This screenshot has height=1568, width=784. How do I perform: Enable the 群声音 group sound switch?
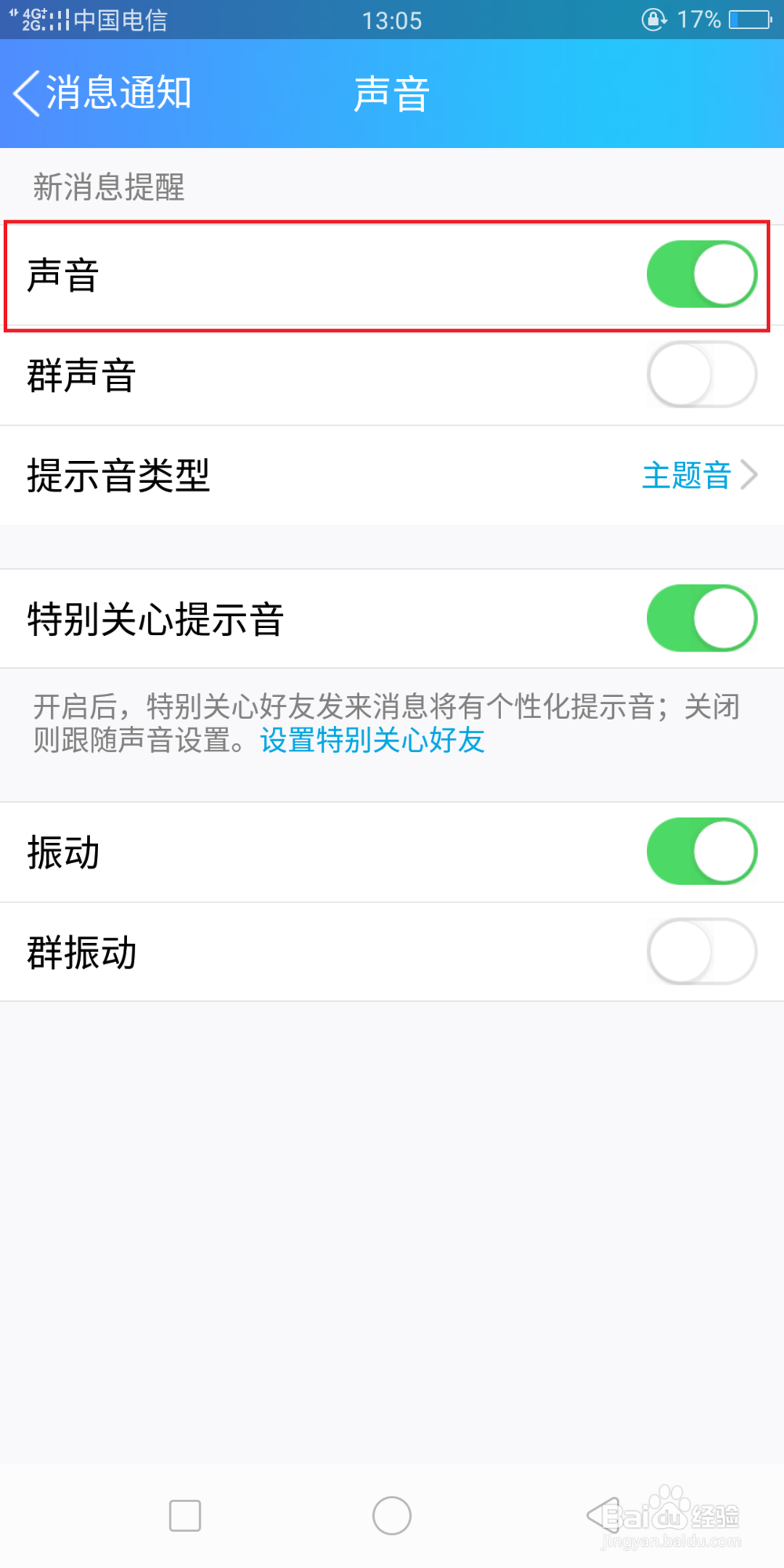coord(700,375)
